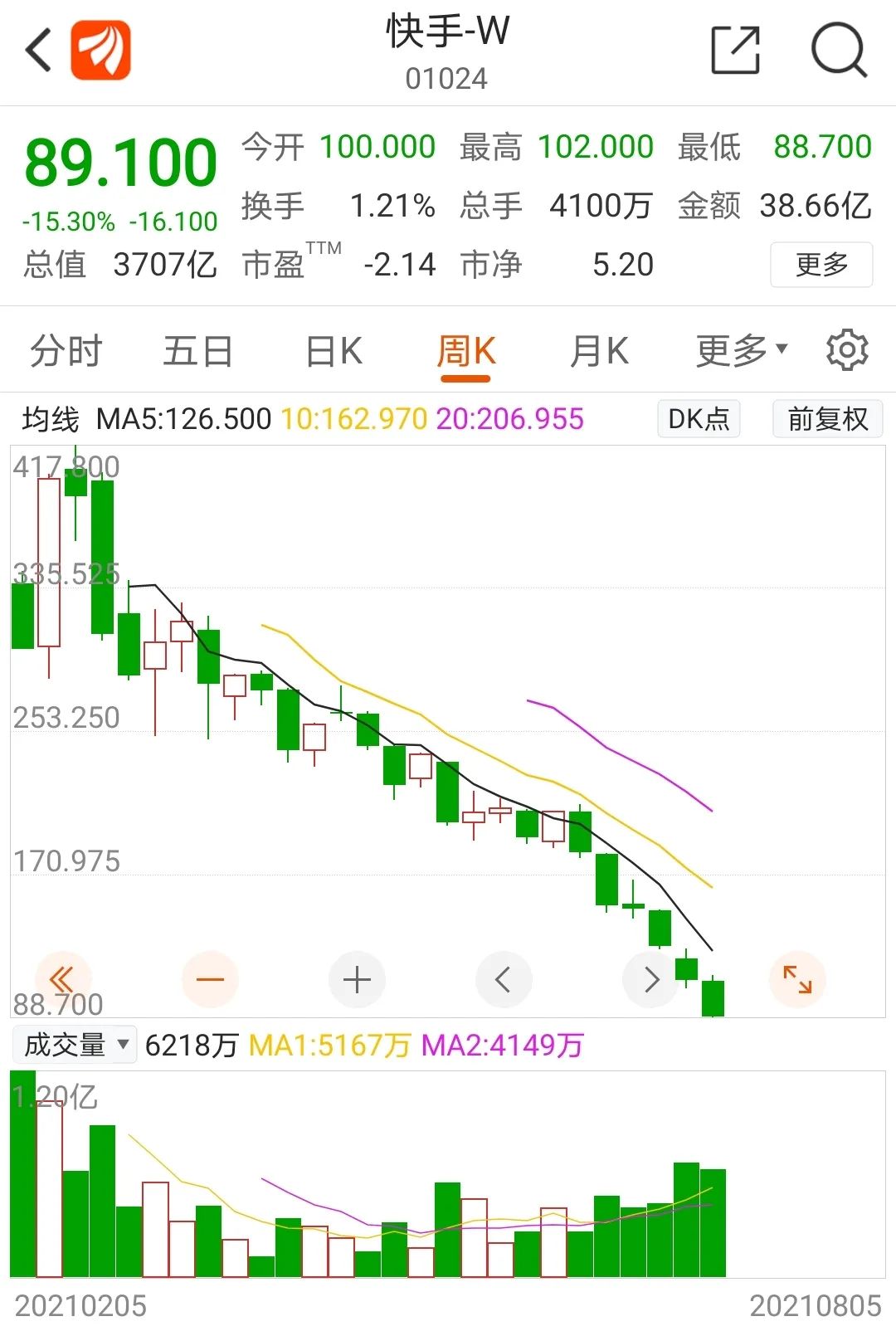Screen dimensions: 896x1331
Task: Switch price adjustment to 前复权
Action: pos(827,419)
